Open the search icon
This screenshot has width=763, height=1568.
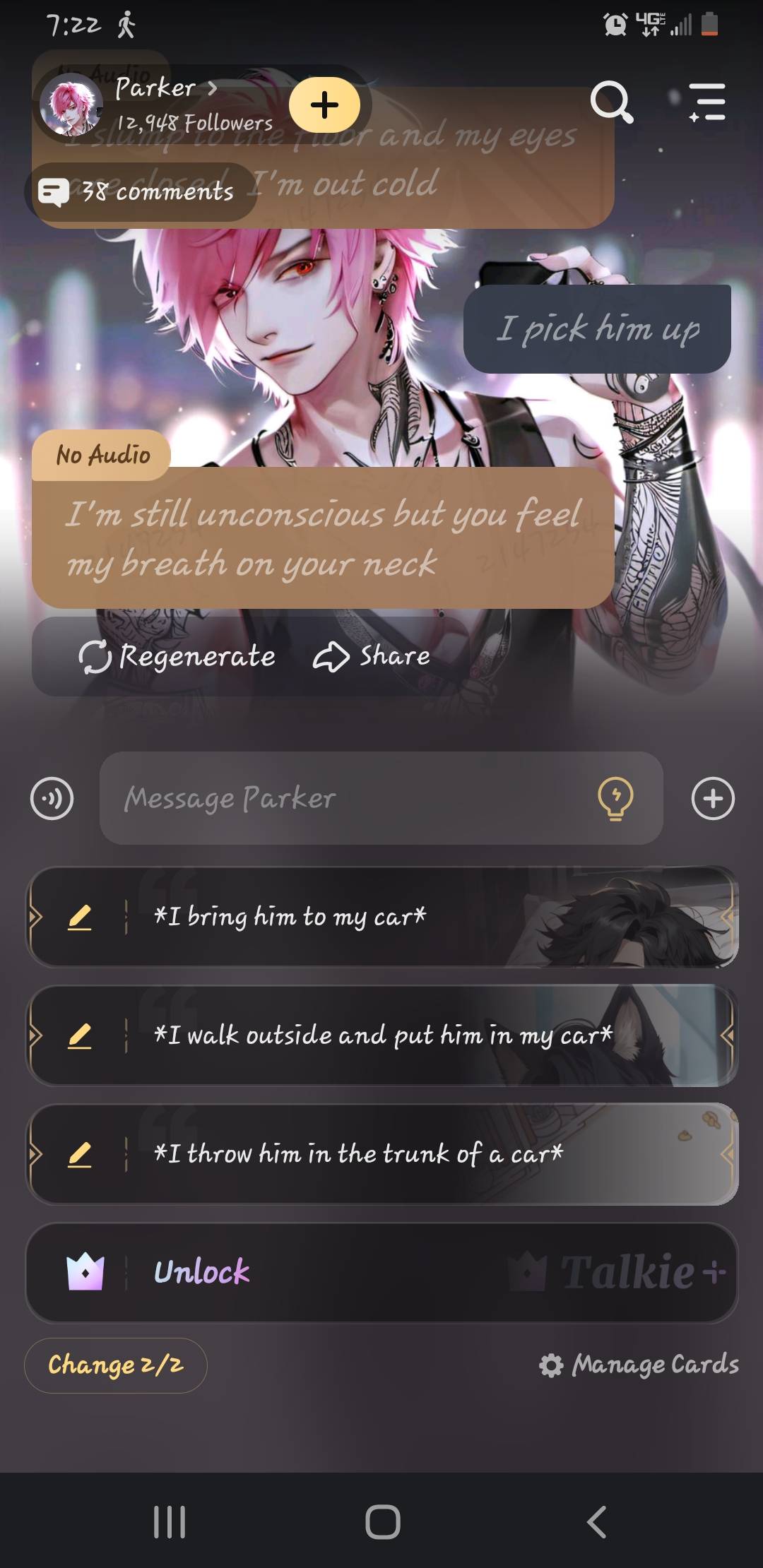click(x=611, y=102)
